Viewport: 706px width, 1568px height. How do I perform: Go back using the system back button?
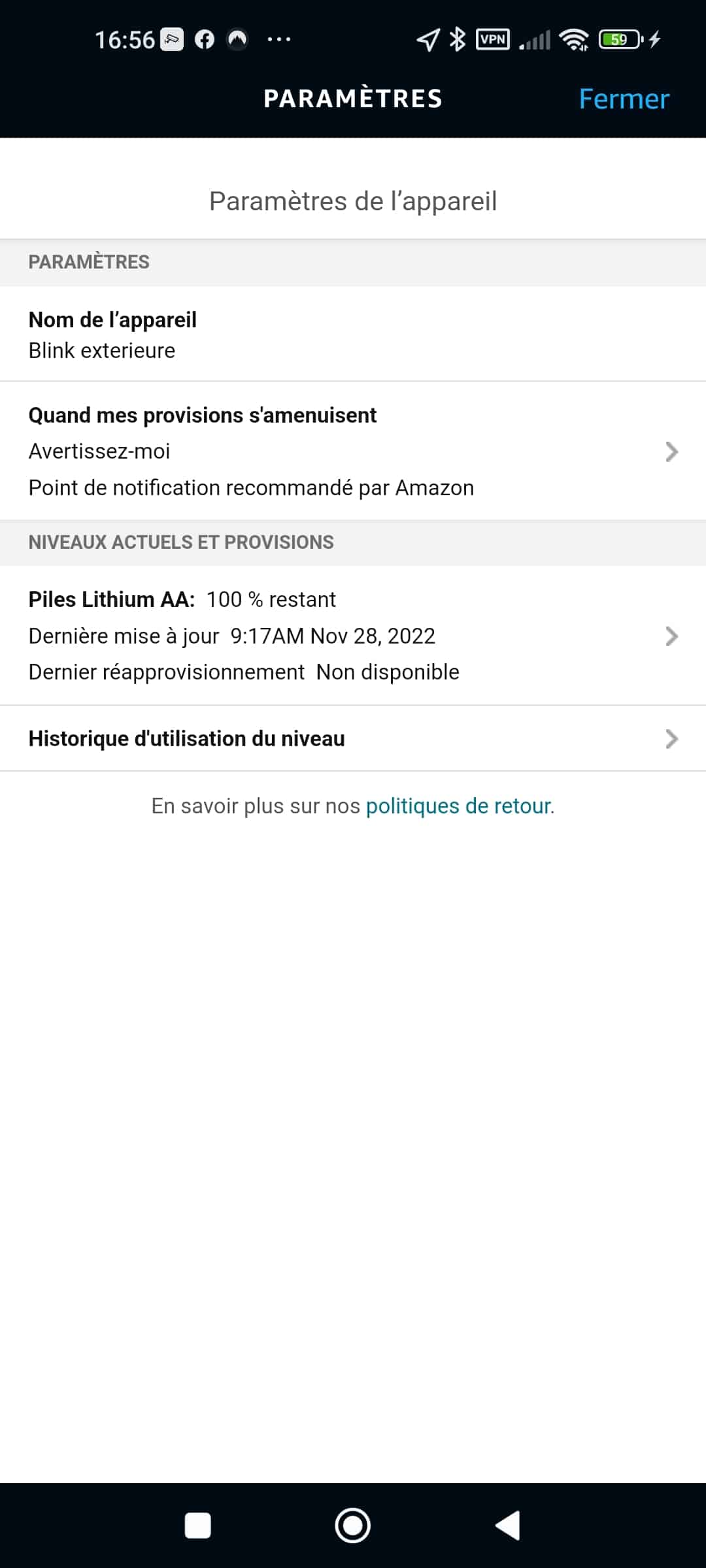point(508,1526)
